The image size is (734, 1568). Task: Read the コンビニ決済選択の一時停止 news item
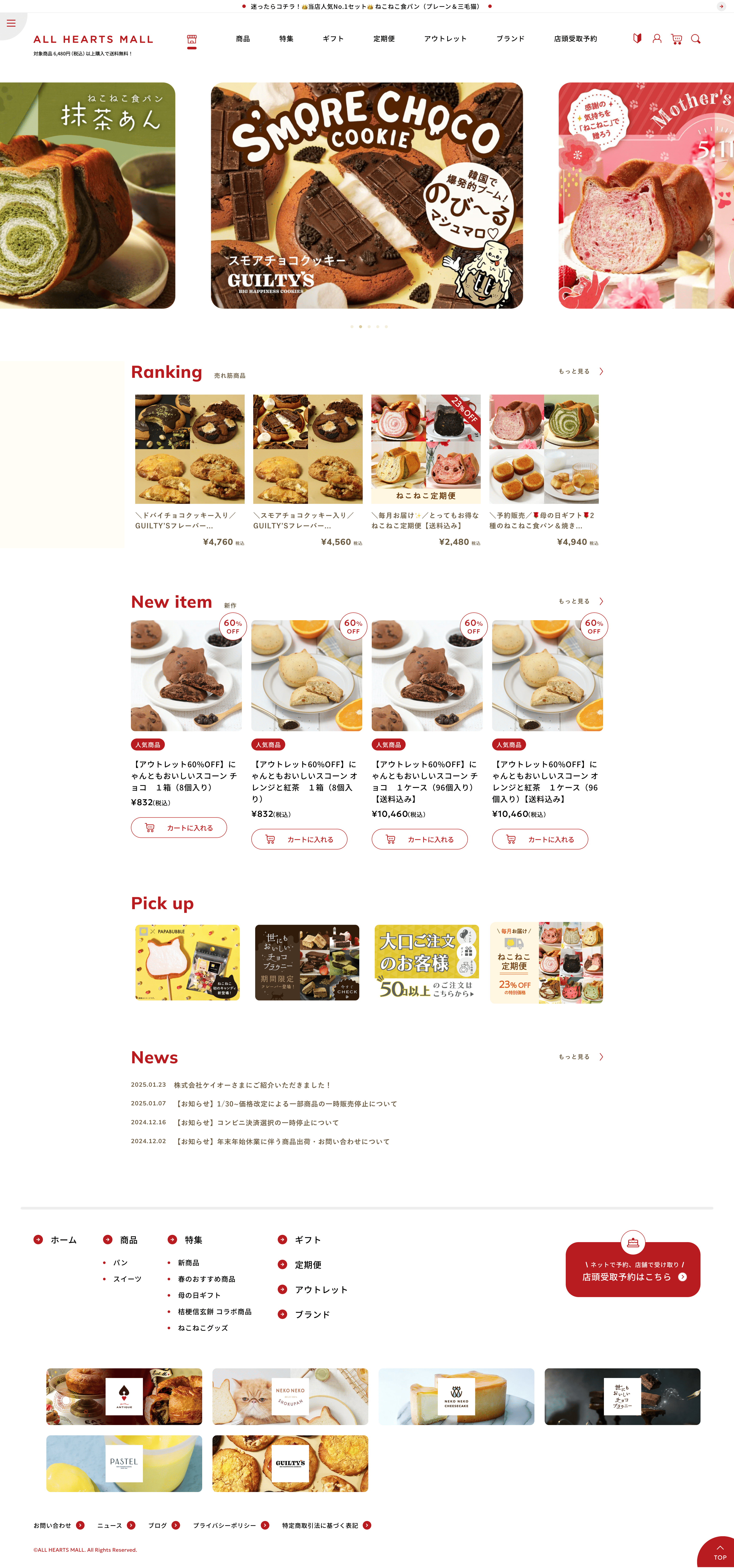click(256, 1122)
